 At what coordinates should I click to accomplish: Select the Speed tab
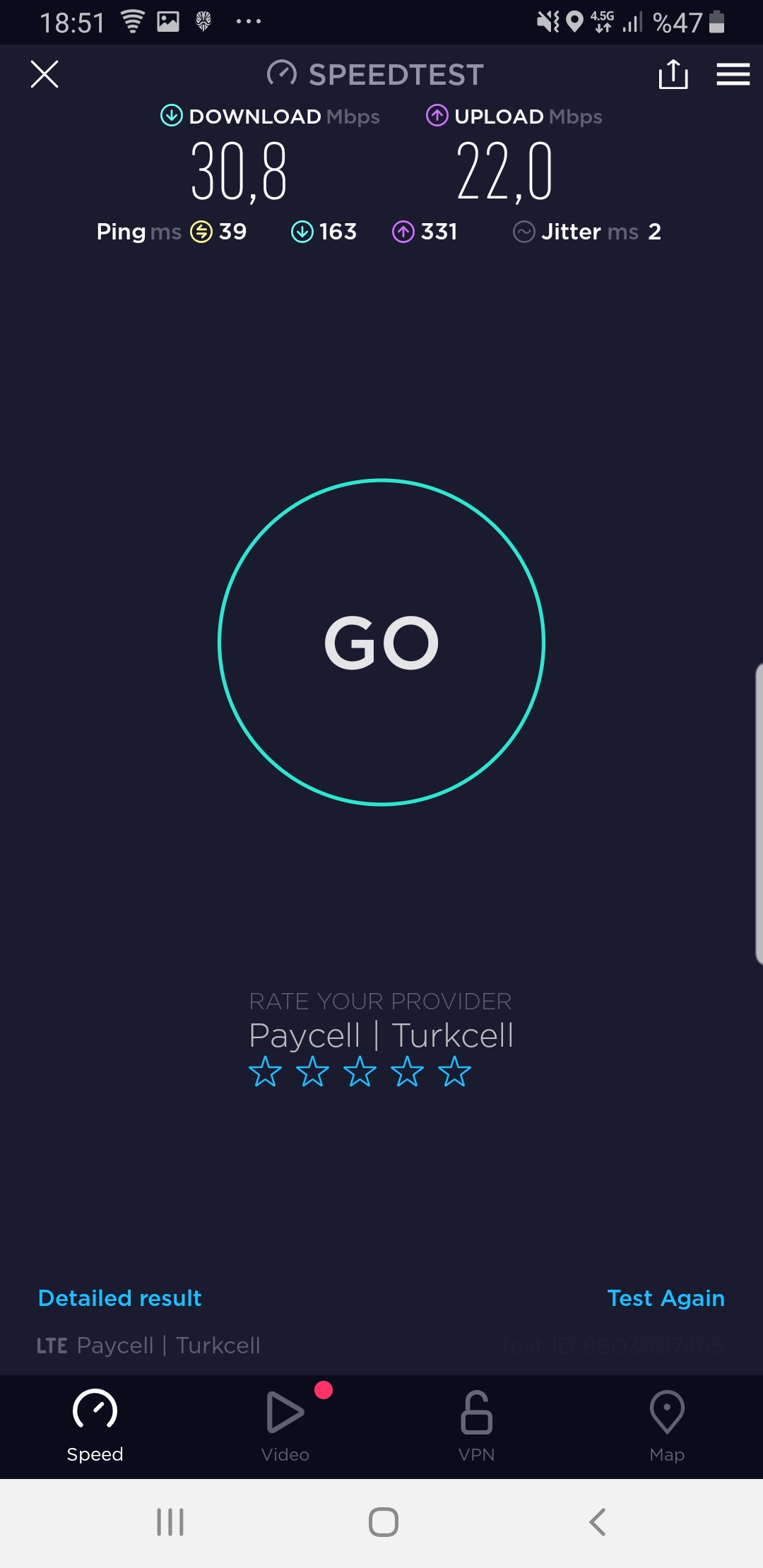tap(95, 1427)
